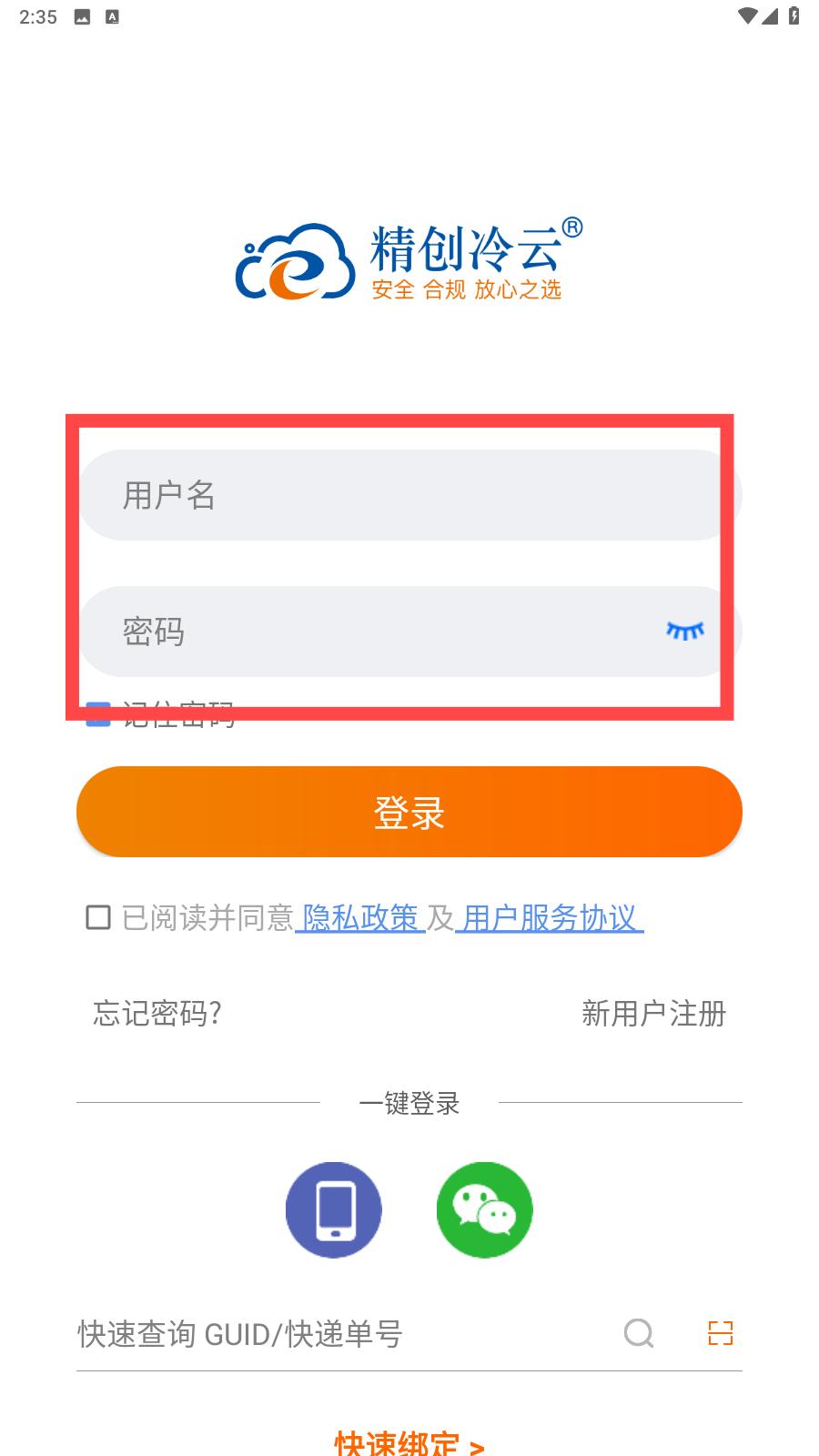Open the 隐私政策 link
The image size is (819, 1456).
[360, 917]
